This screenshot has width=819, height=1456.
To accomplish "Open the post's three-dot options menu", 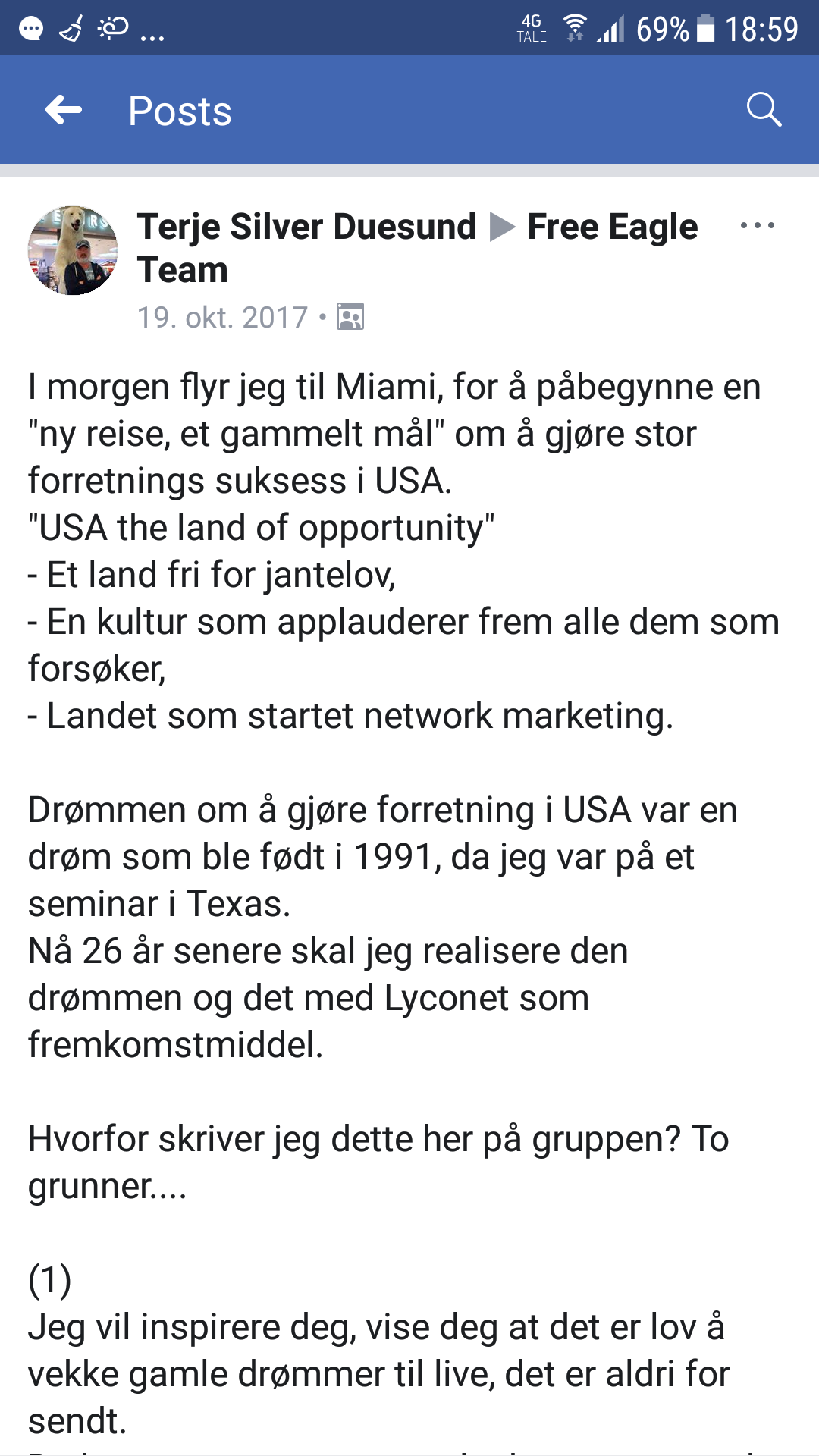I will coord(757,226).
